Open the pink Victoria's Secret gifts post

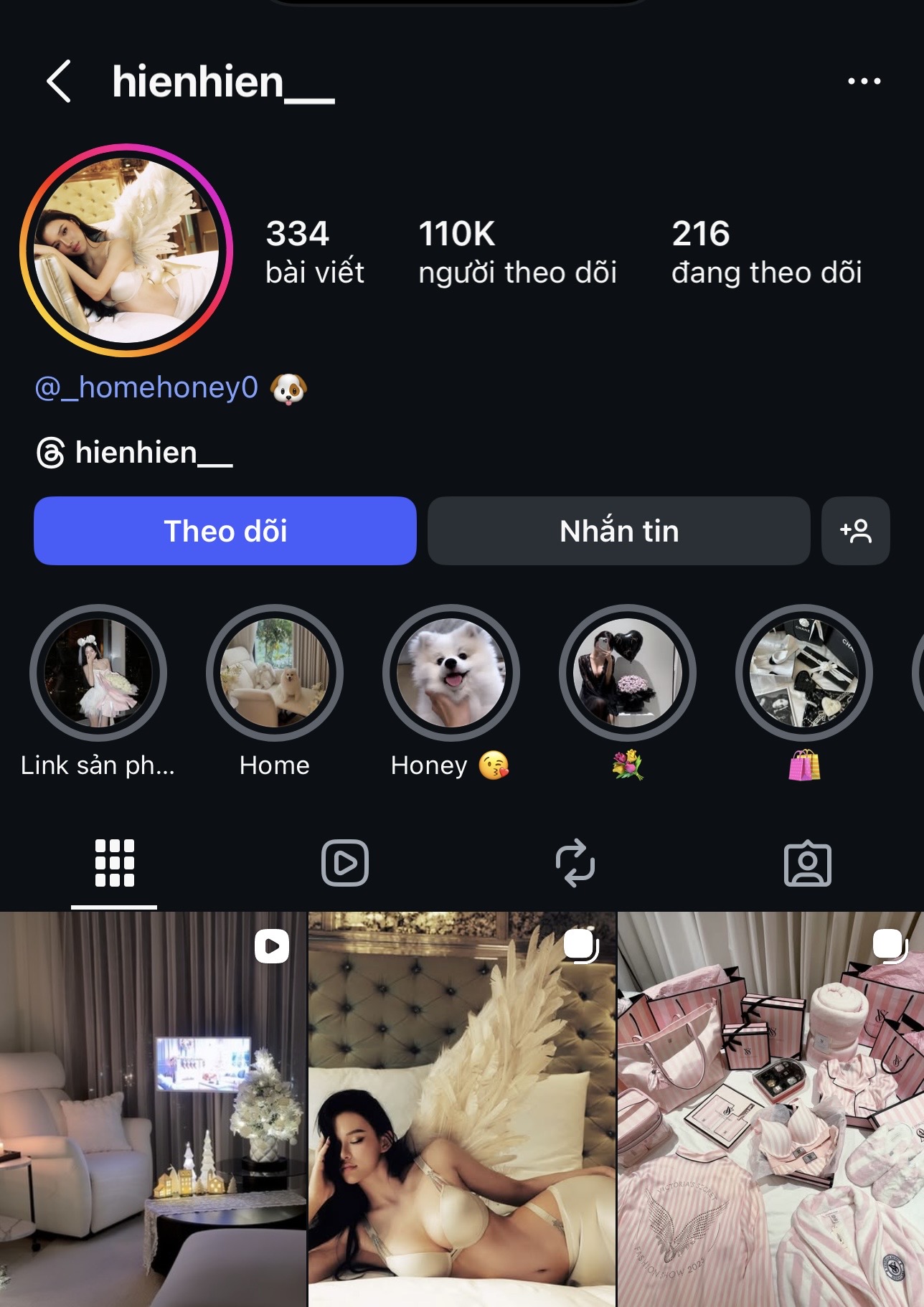pyautogui.click(x=770, y=1108)
